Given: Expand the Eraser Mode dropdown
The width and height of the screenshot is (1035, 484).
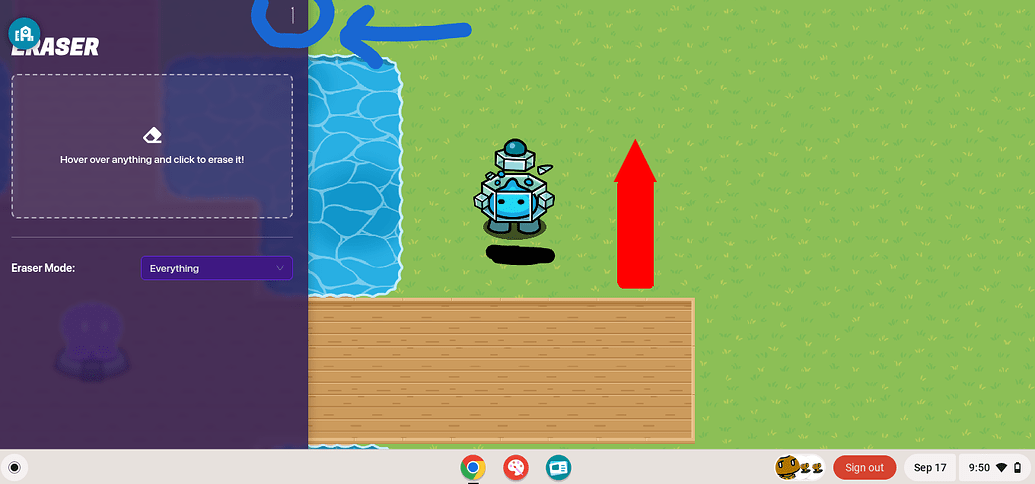Looking at the screenshot, I should (x=216, y=268).
